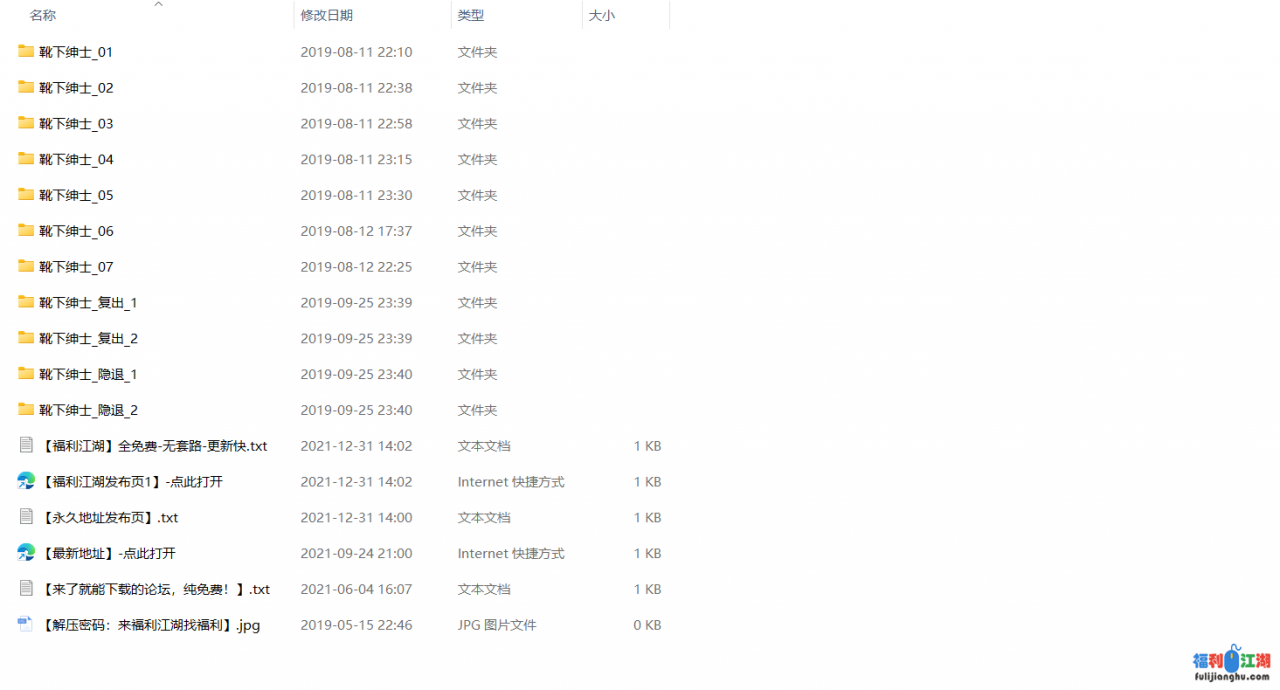Sort the list by the 名称 column
Viewport: 1280px width, 690px height.
(x=43, y=15)
